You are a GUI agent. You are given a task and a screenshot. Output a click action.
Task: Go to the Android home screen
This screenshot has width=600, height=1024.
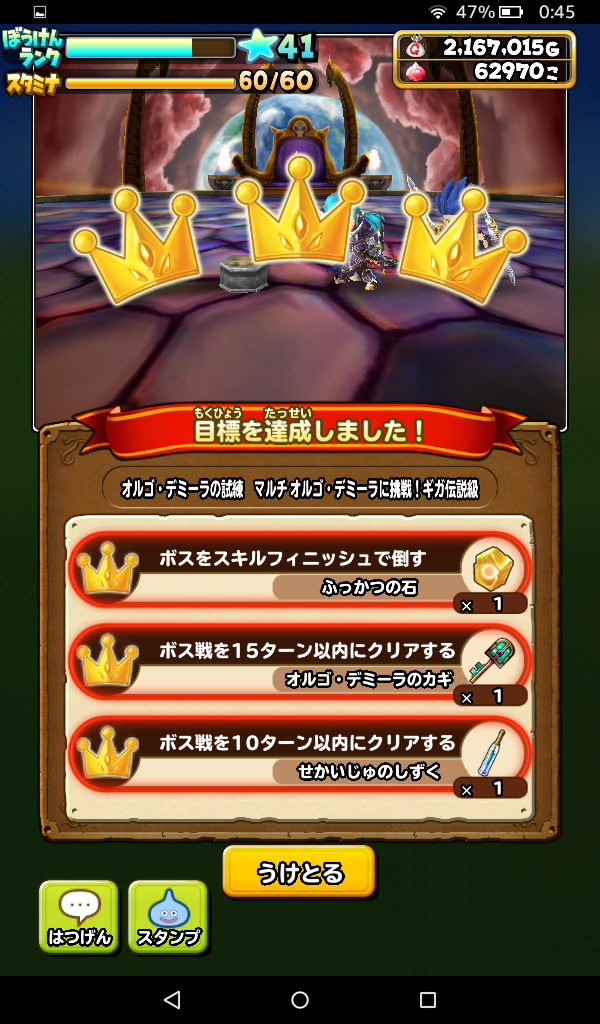click(300, 999)
